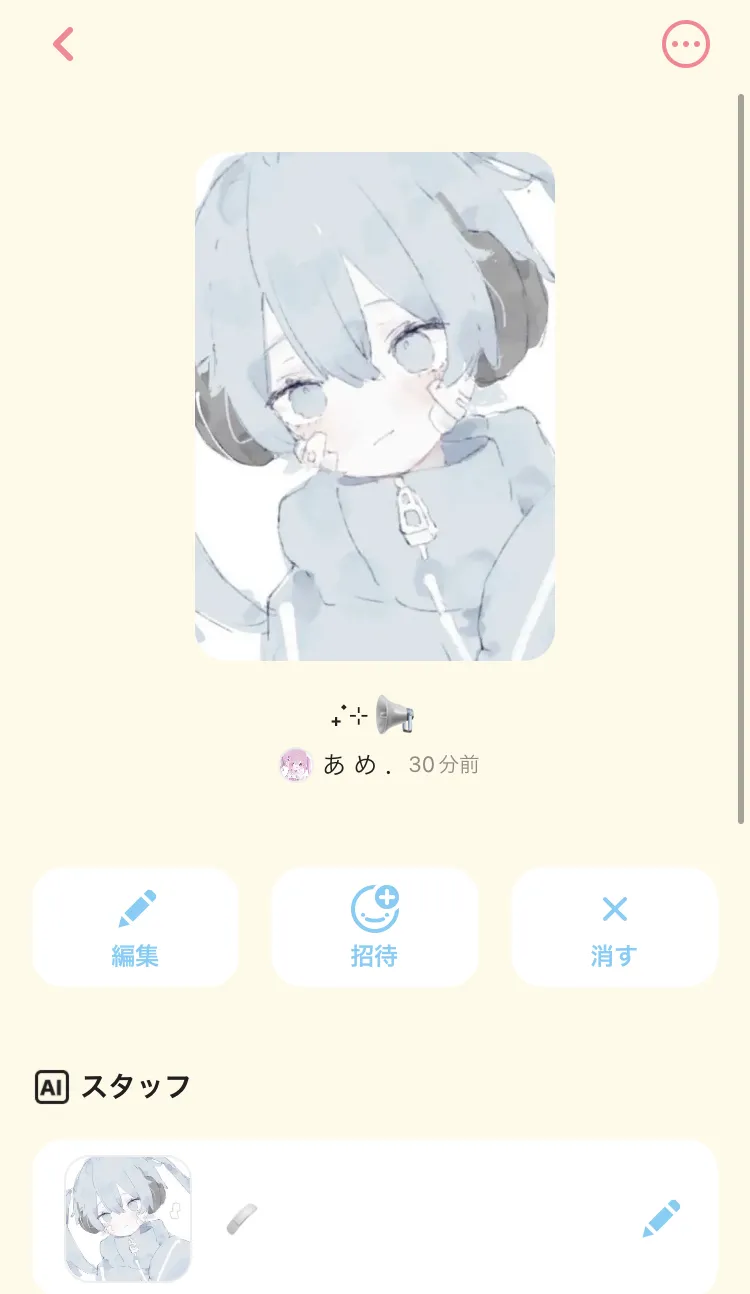The image size is (750, 1294).
Task: Tap the 編集 edit button
Action: coord(135,927)
